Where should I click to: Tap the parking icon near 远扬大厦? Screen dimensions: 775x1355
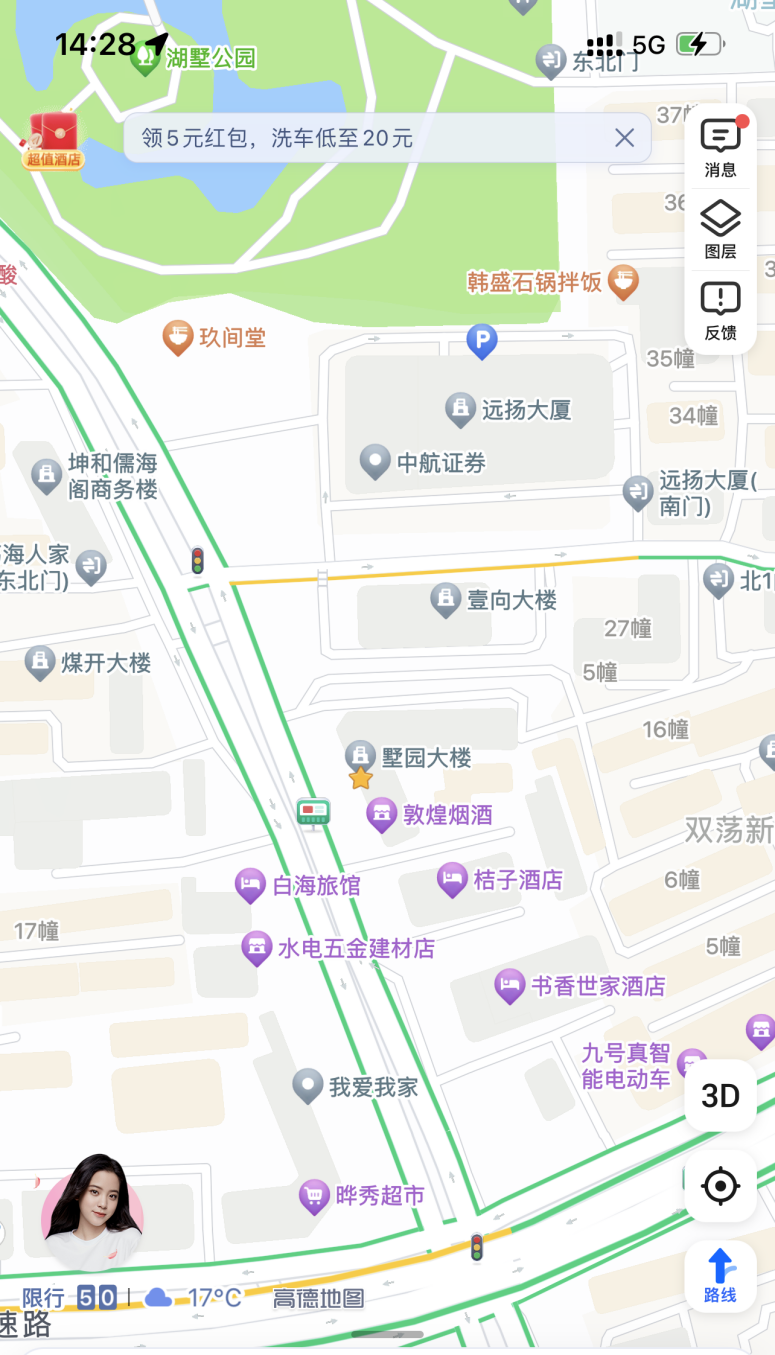click(x=482, y=343)
